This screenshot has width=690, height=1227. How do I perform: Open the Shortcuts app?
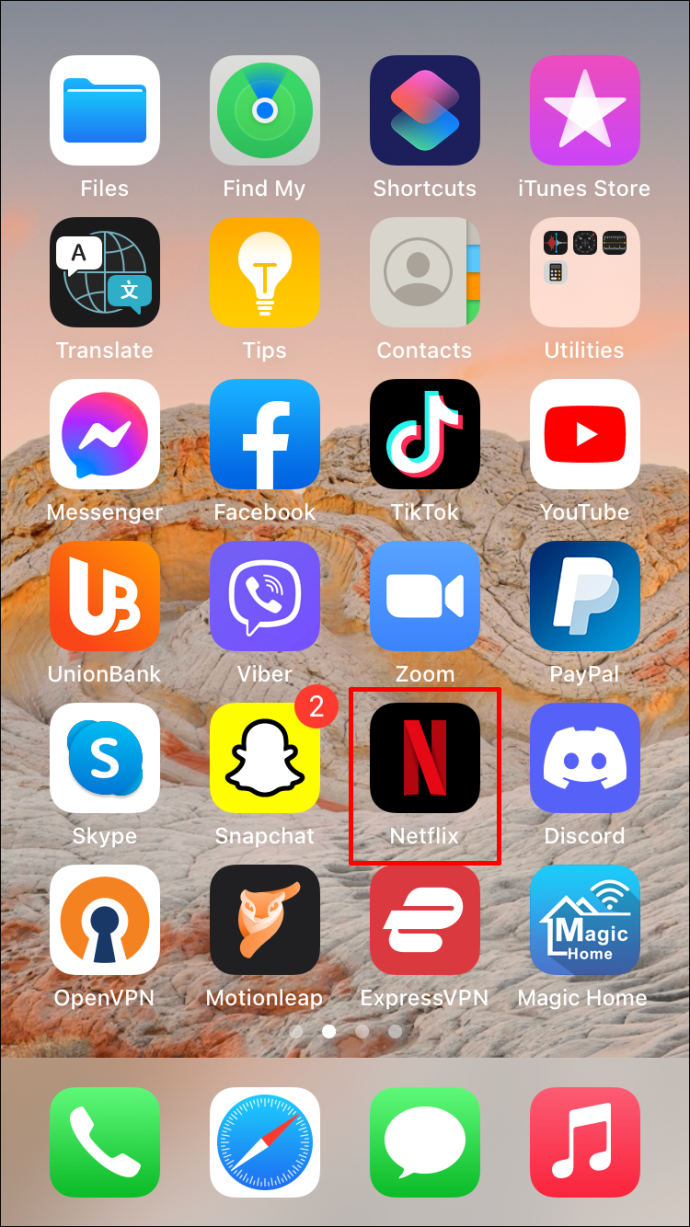[x=425, y=110]
